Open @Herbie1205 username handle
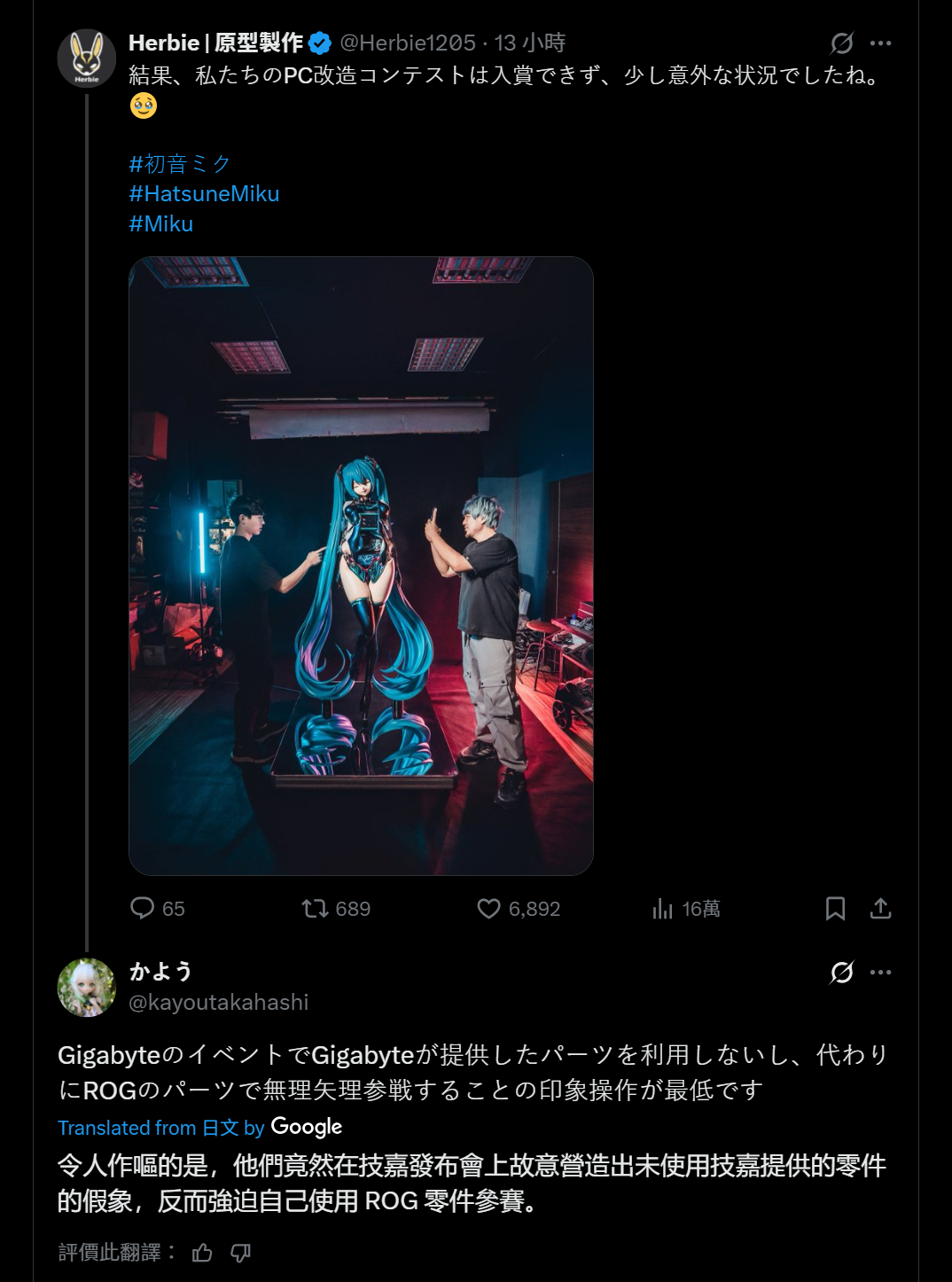Viewport: 952px width, 1282px height. pyautogui.click(x=408, y=43)
